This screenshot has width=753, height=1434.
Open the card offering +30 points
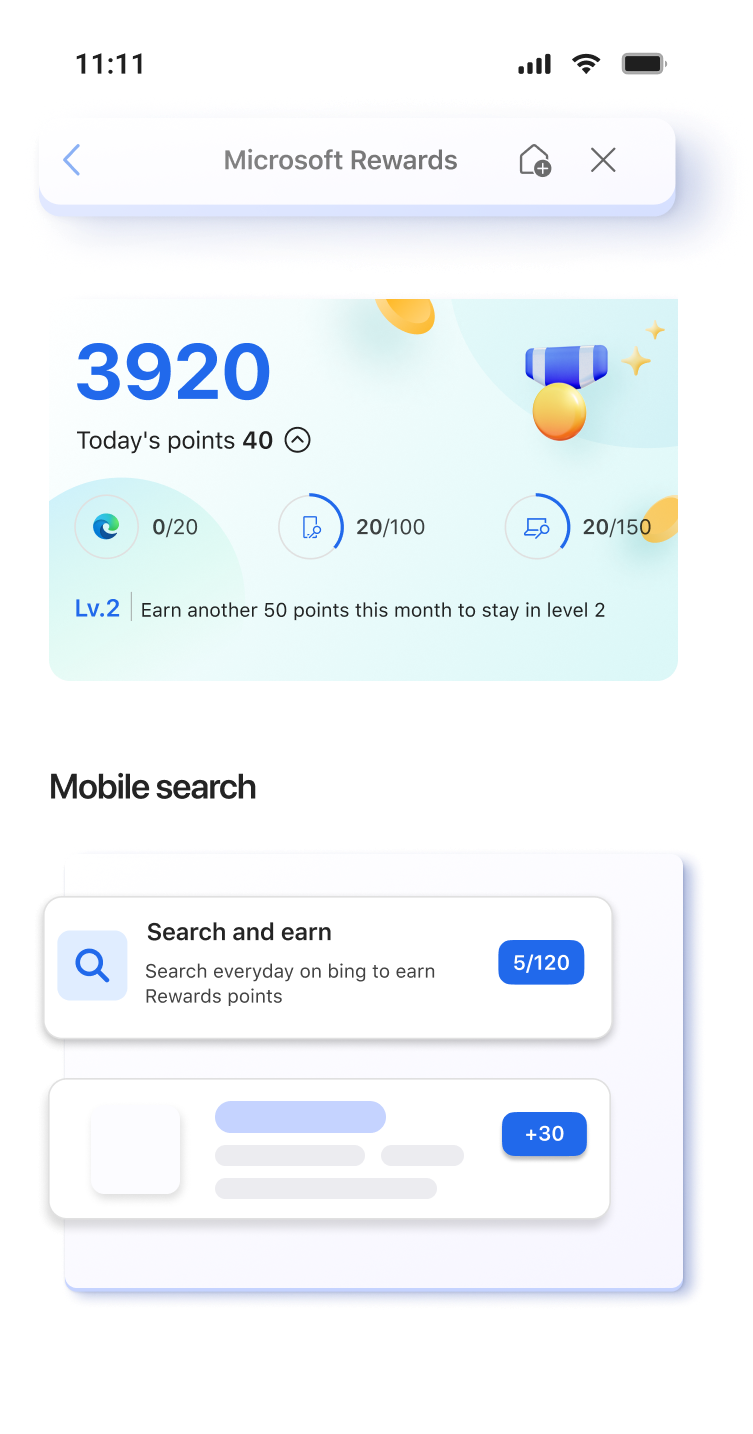tap(330, 1149)
